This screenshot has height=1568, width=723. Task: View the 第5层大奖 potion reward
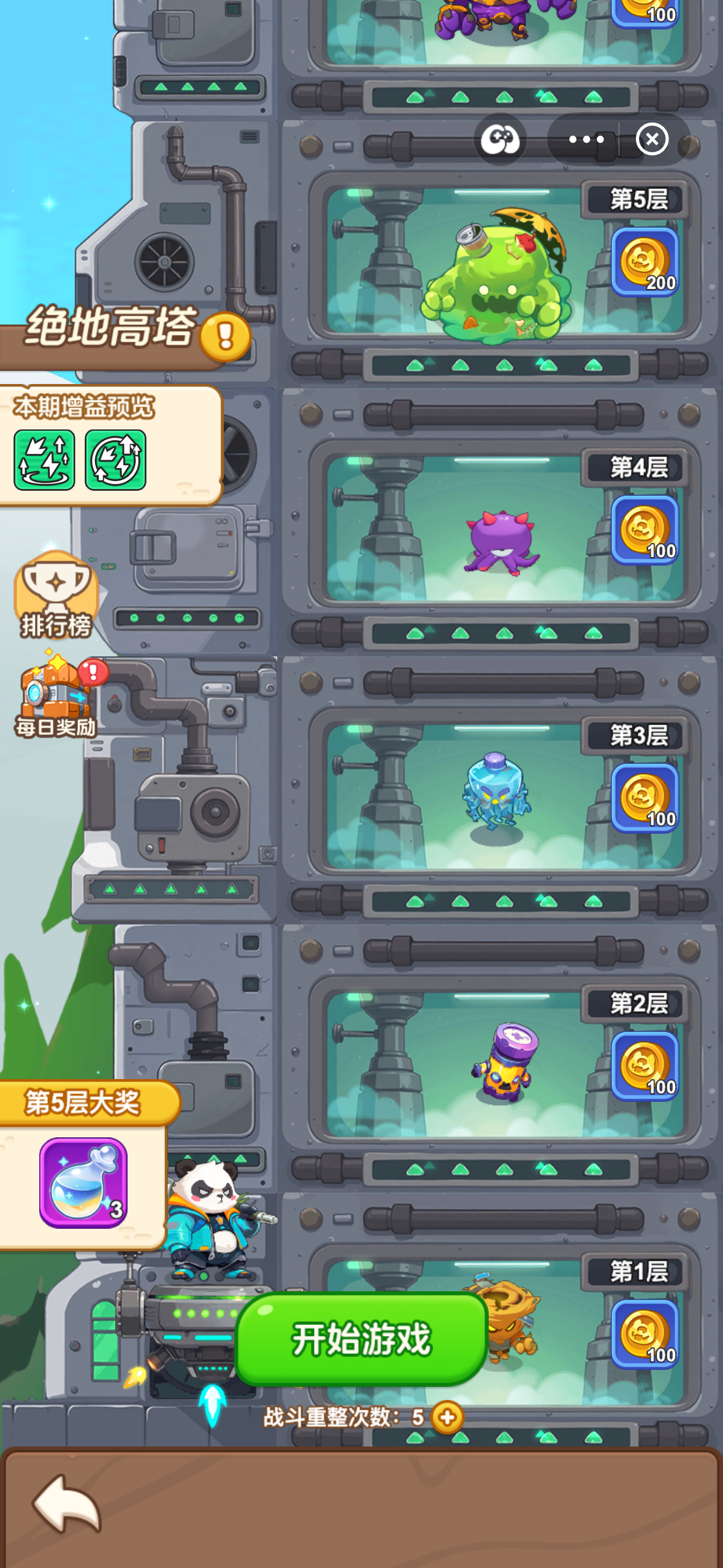pyautogui.click(x=83, y=1182)
